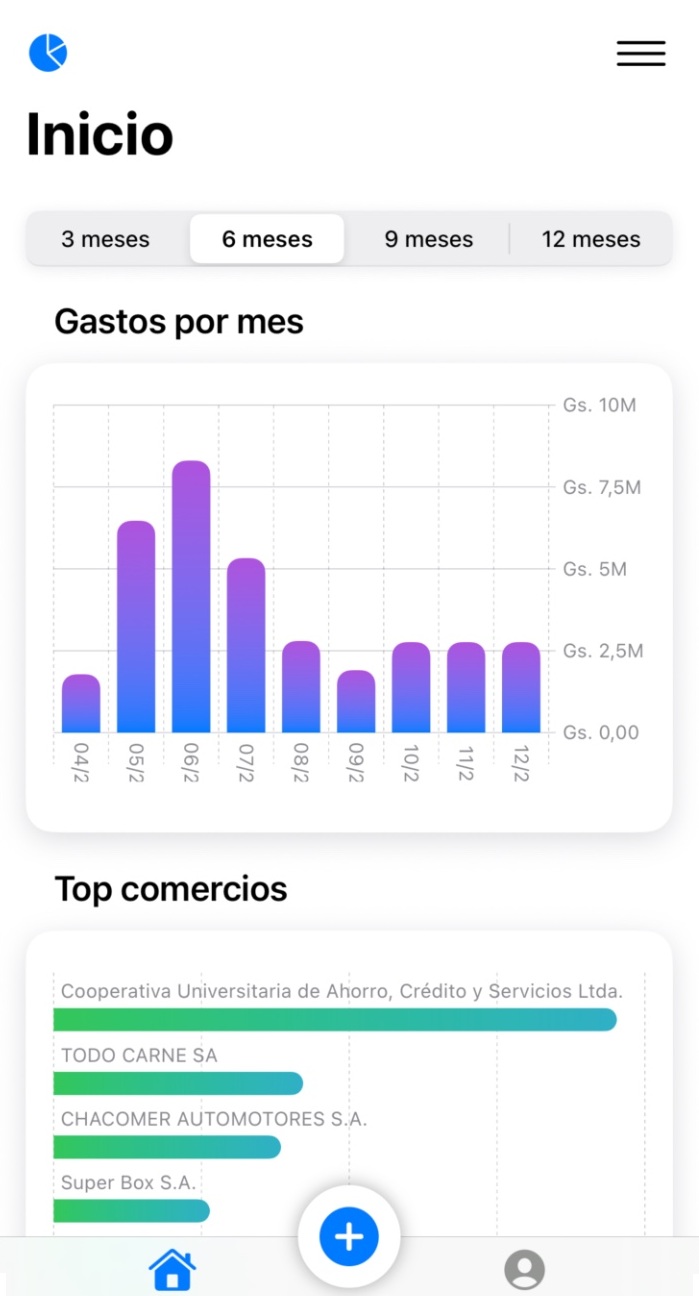The image size is (699, 1296).
Task: Switch to the 6 meses segment
Action: pos(267,240)
